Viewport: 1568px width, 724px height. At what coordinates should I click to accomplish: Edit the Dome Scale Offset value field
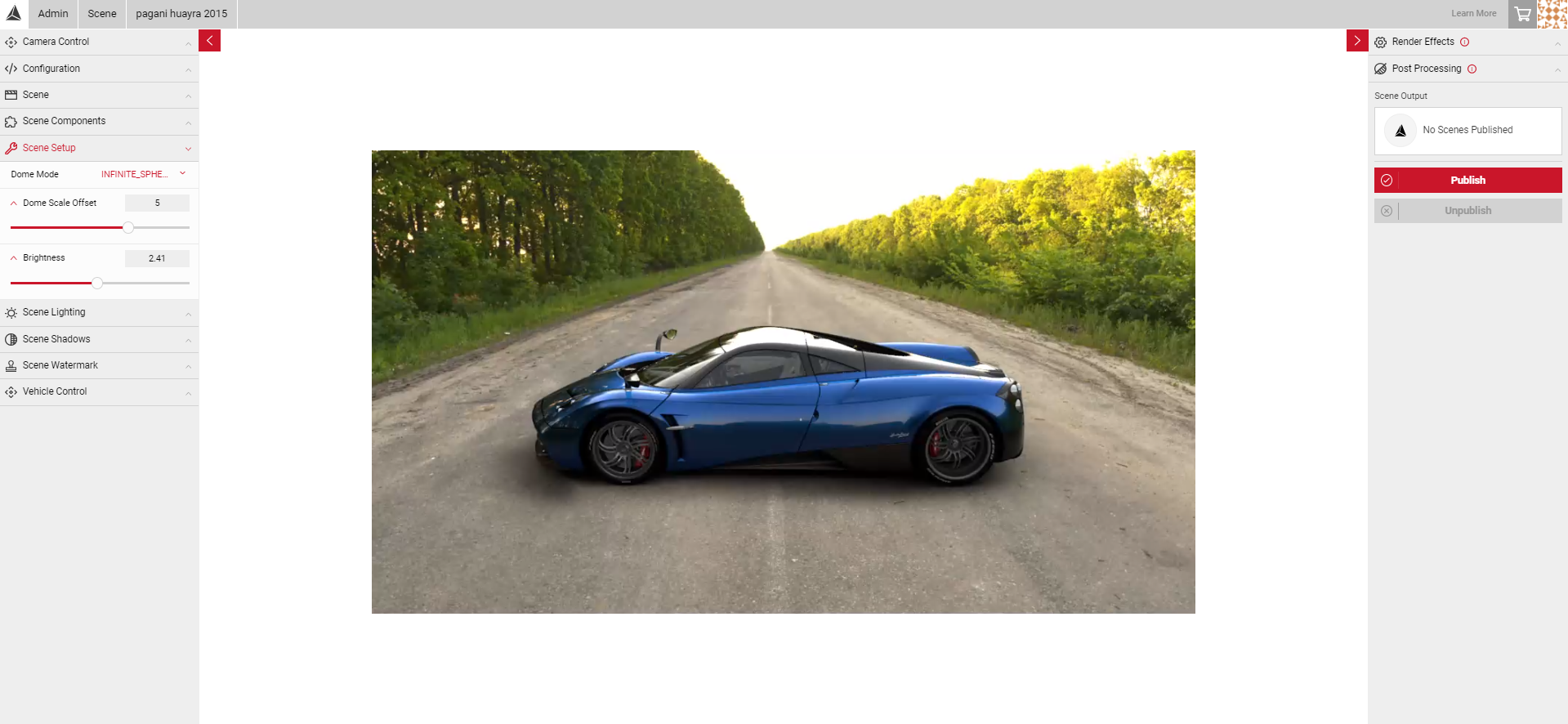coord(157,203)
